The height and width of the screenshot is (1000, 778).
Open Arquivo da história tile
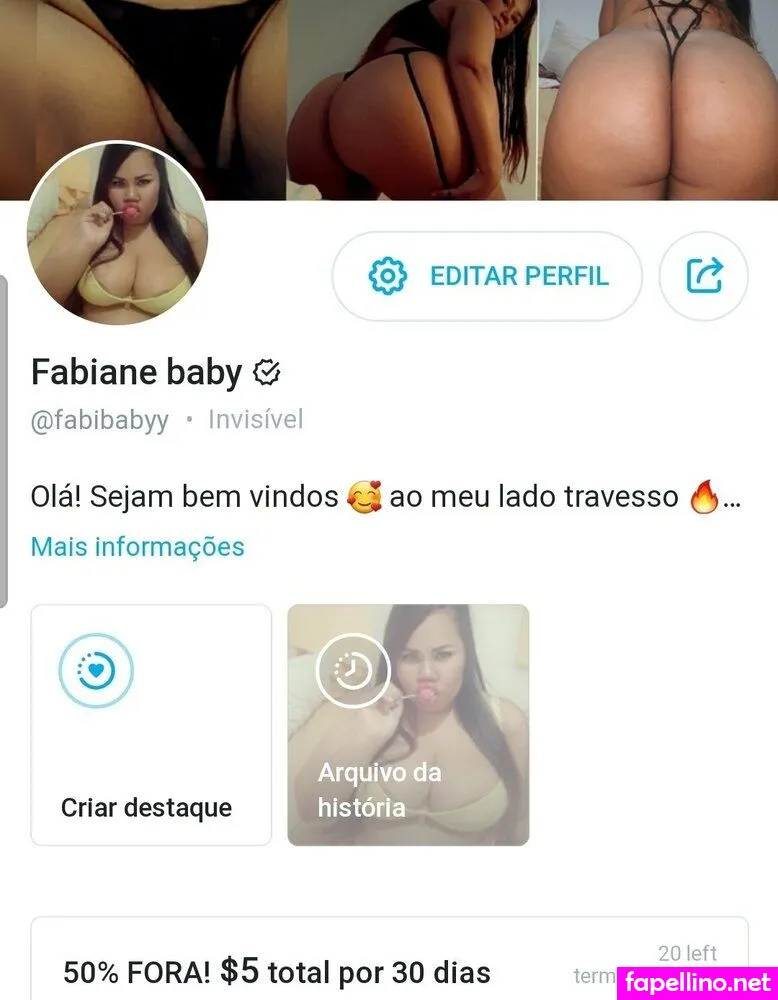pos(408,725)
